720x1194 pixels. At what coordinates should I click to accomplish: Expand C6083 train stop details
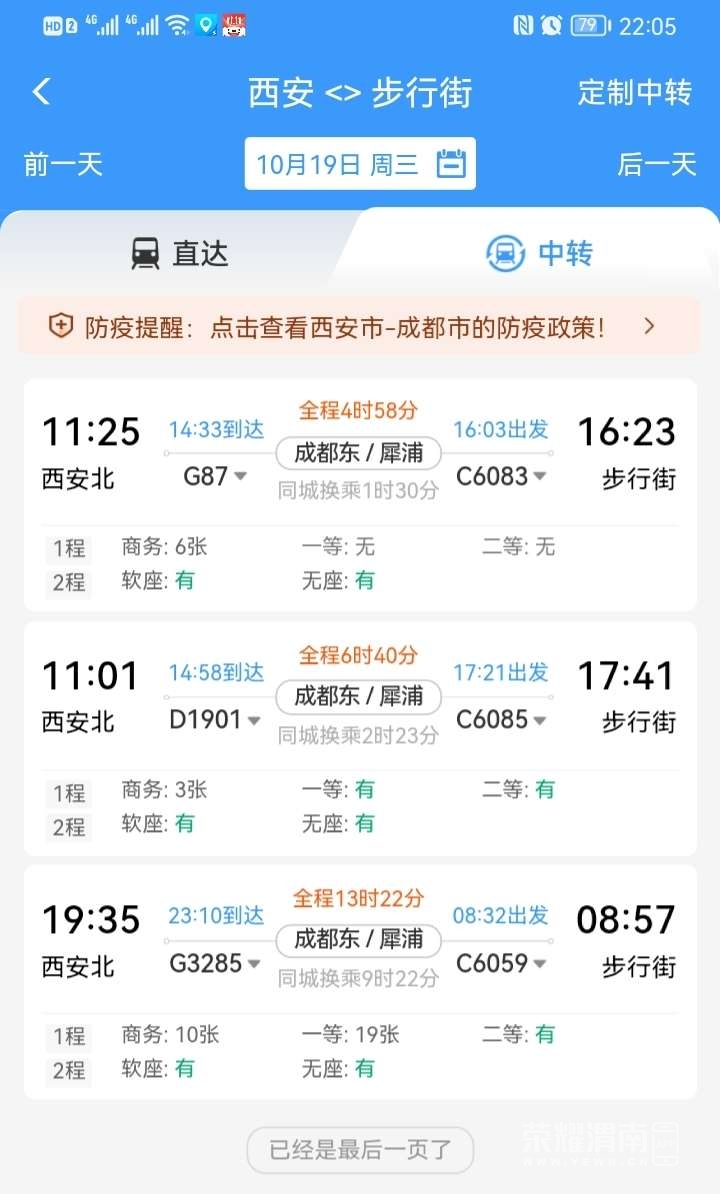pyautogui.click(x=502, y=477)
